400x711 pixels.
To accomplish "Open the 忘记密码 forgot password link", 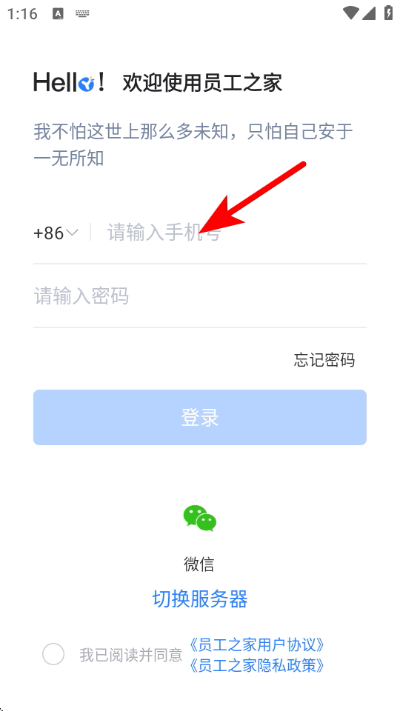I will pos(324,360).
